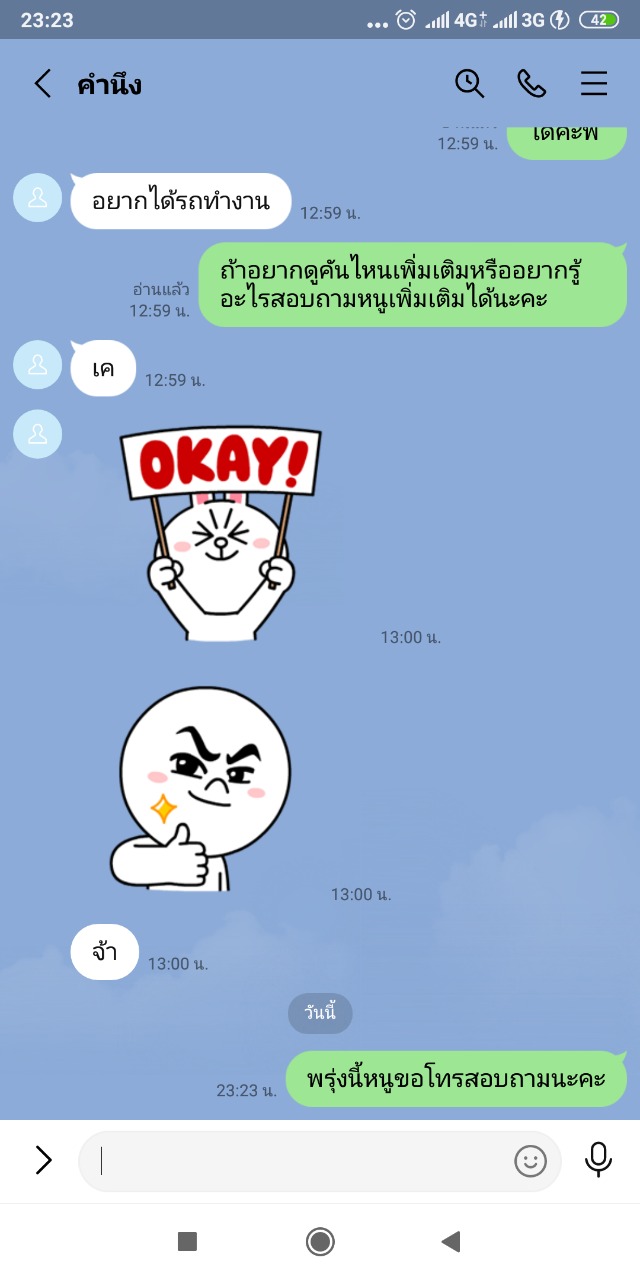Open recent apps with square button
Viewport: 640px width, 1280px height.
coord(187,1242)
